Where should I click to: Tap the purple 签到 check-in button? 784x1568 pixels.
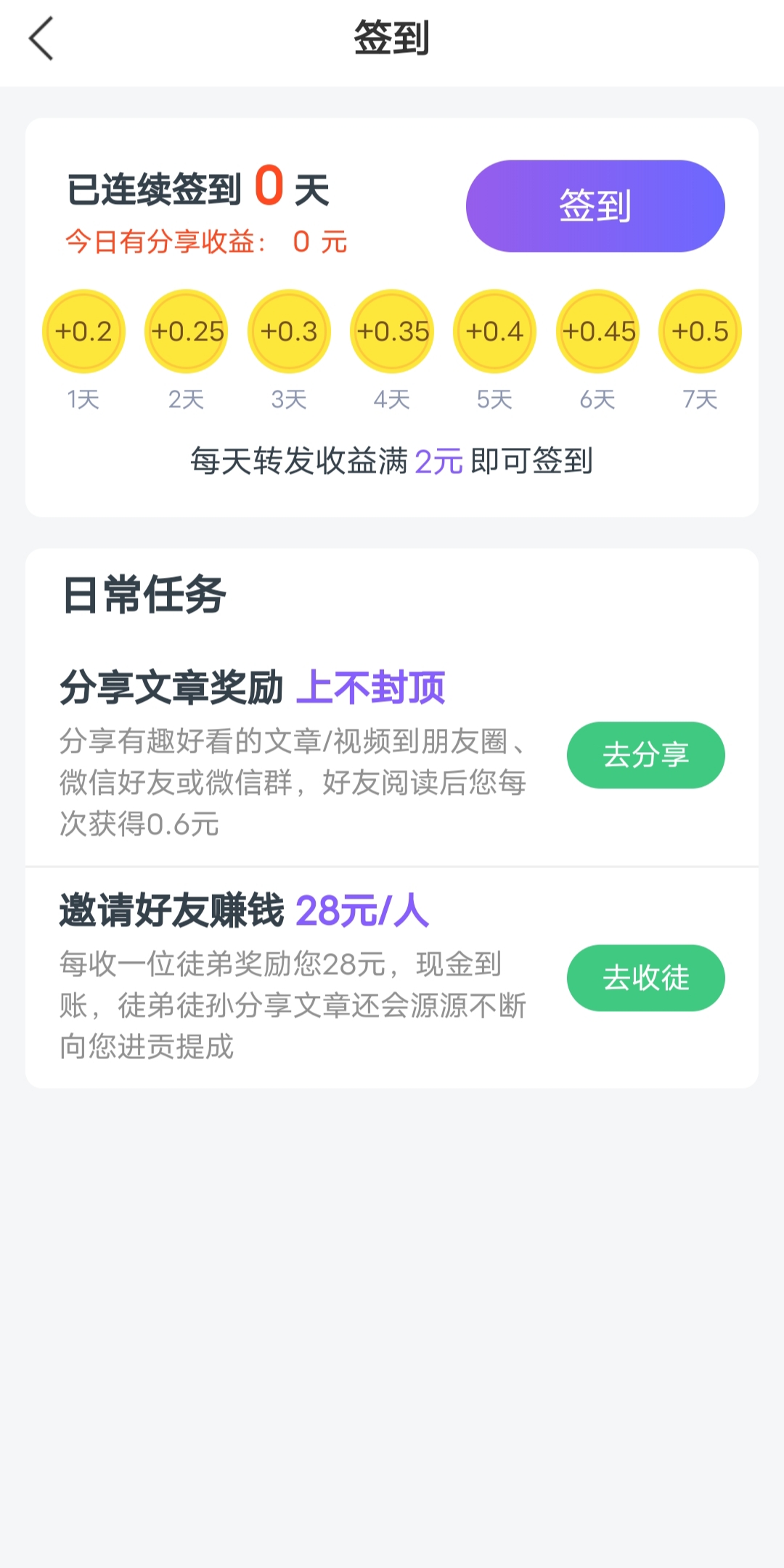595,206
